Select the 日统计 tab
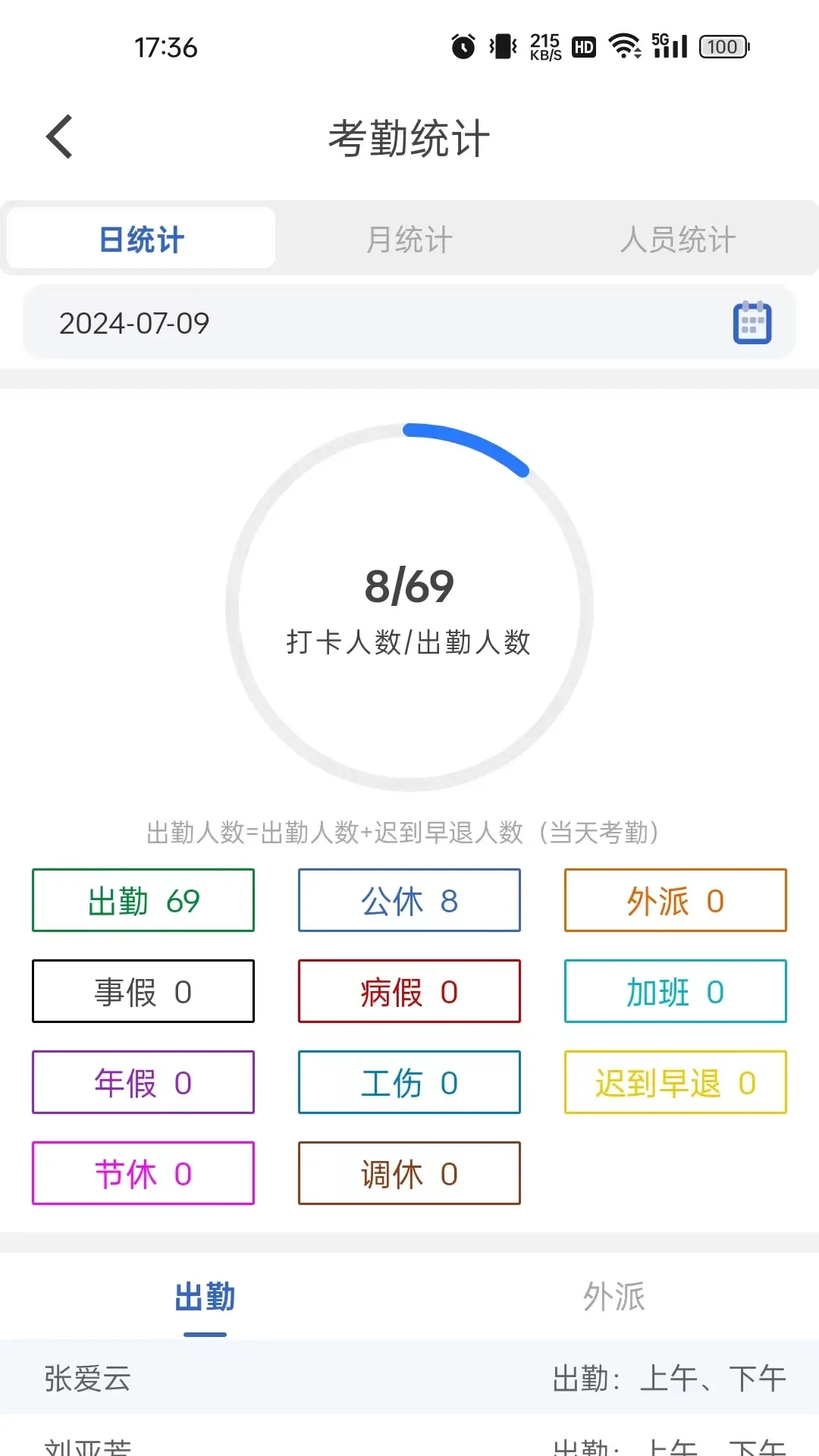Image resolution: width=819 pixels, height=1456 pixels. click(x=140, y=239)
